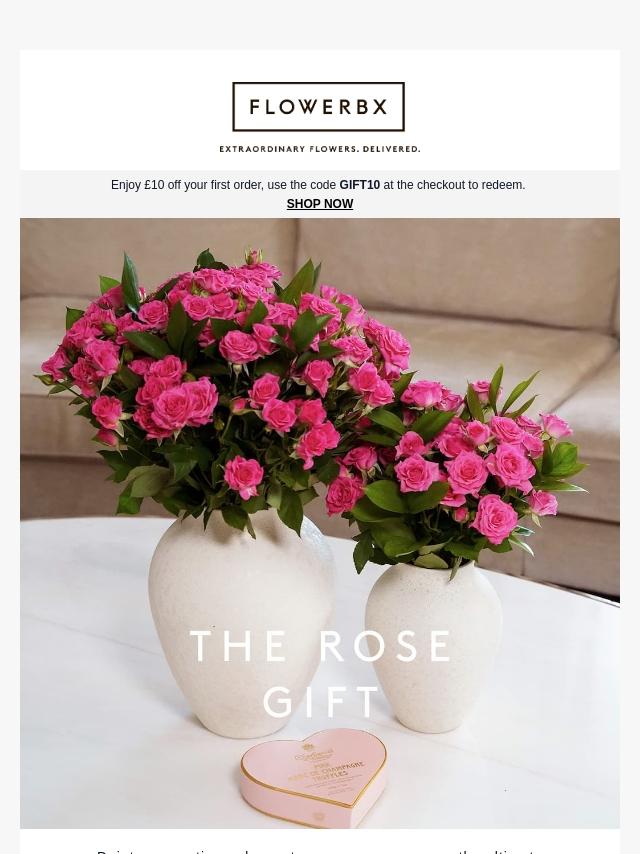The width and height of the screenshot is (640, 854).
Task: Tap the SHOP NOW link
Action: pyautogui.click(x=319, y=204)
